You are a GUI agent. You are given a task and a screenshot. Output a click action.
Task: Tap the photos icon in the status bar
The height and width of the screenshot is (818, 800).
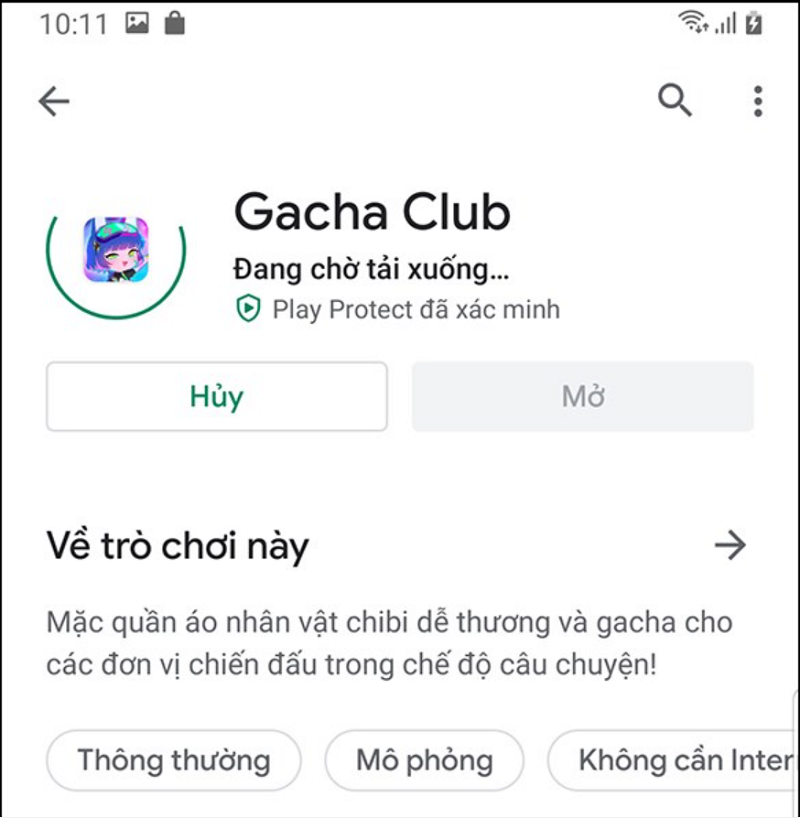click(136, 22)
